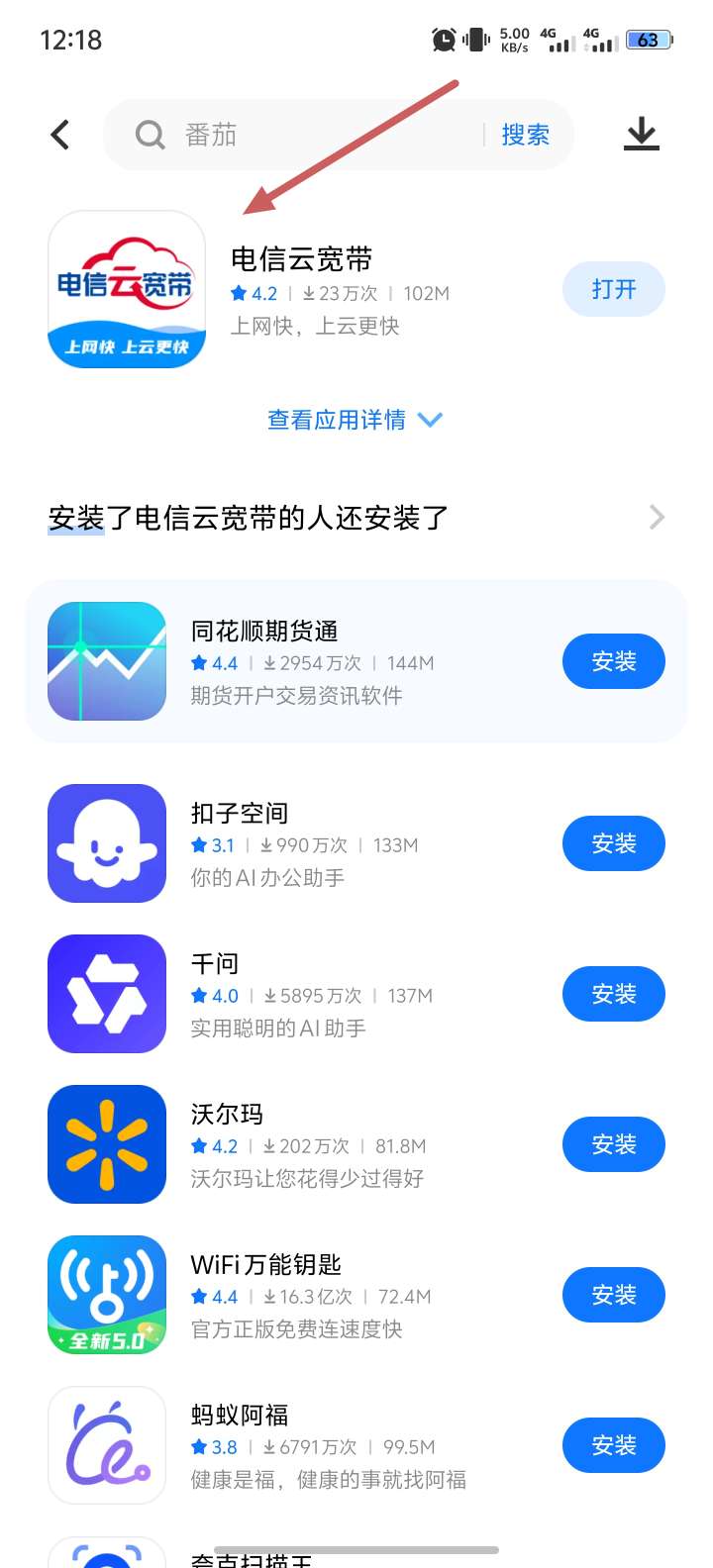Viewport: 713px width, 1568px height.
Task: Open the 同花顺期货通 app listing
Action: pos(297,661)
